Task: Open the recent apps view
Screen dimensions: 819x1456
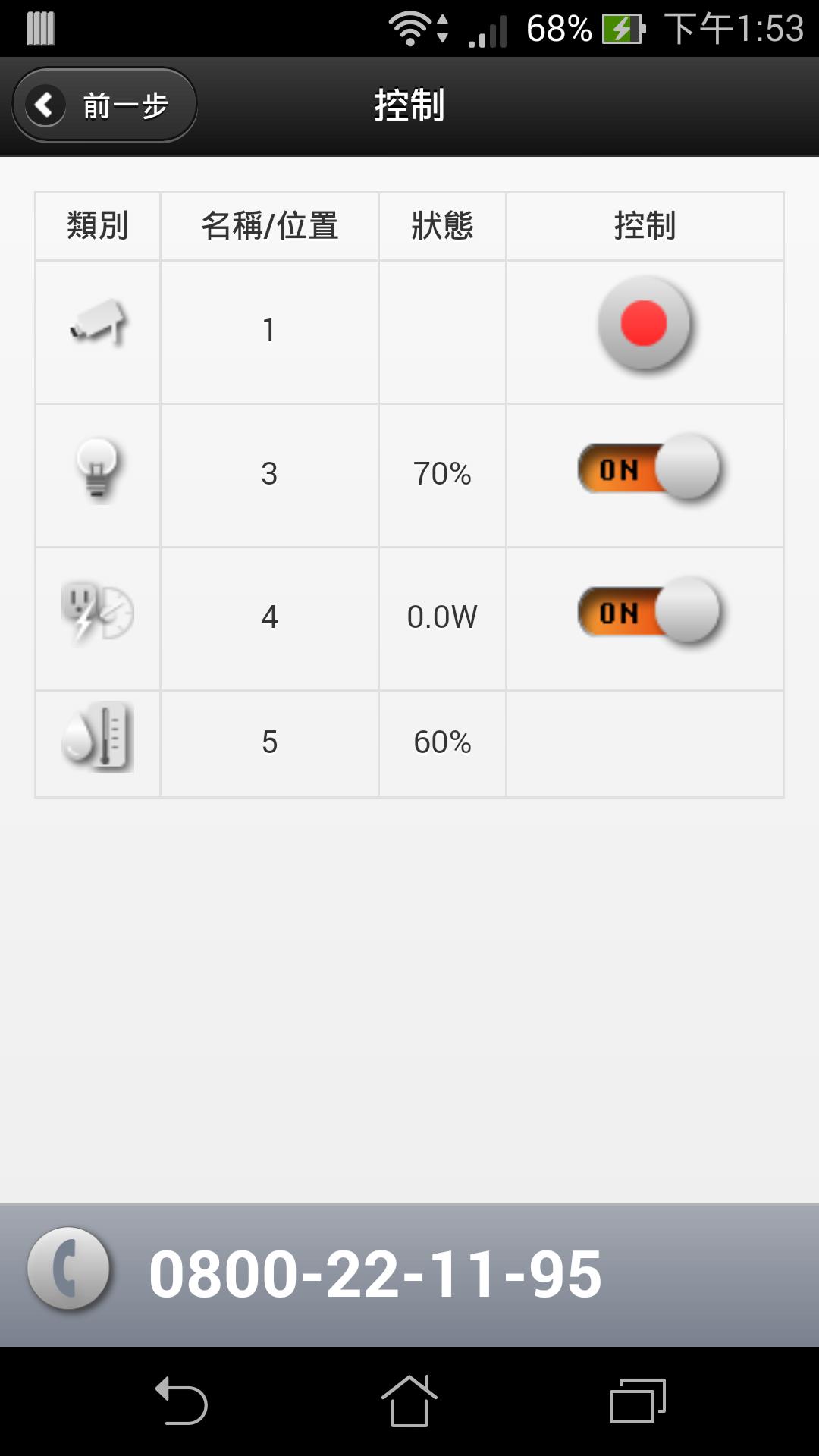Action: coord(637,1401)
